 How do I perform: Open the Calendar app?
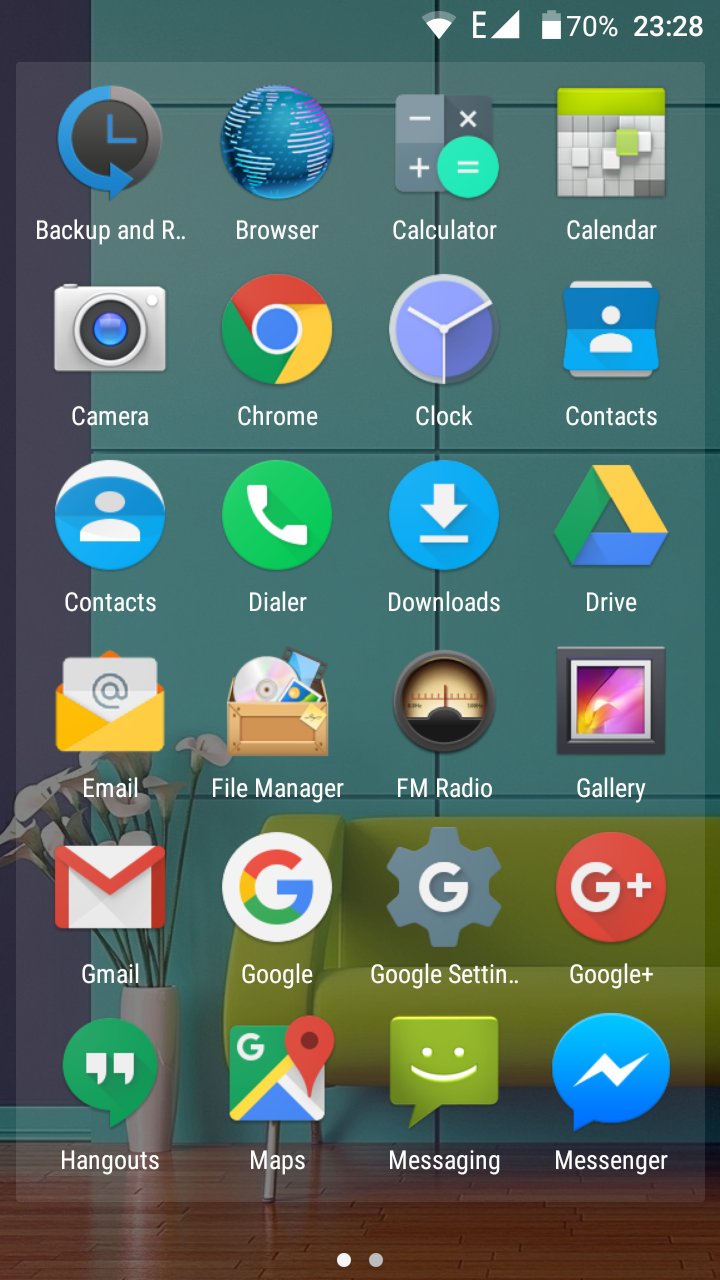point(611,143)
